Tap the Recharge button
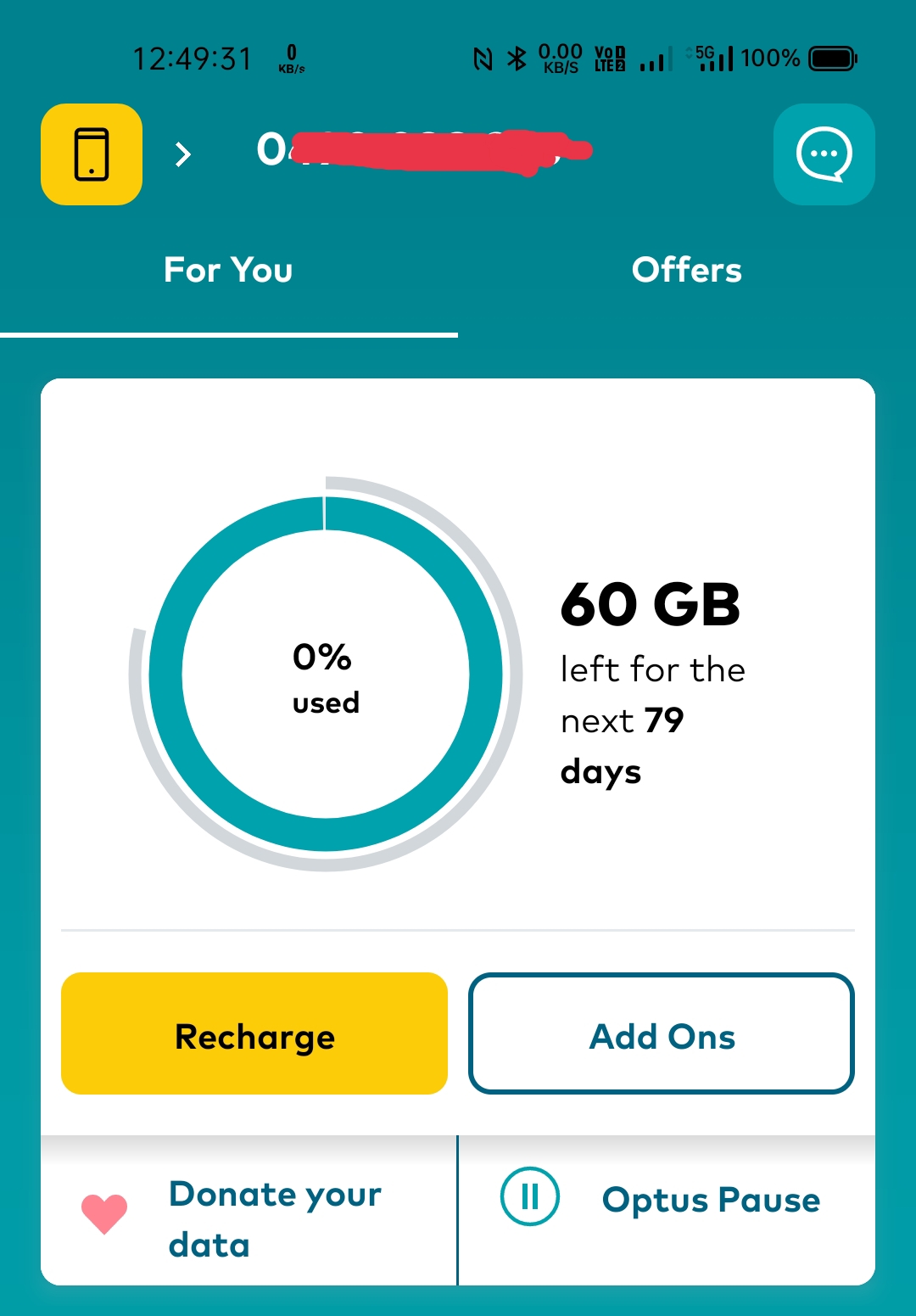Image resolution: width=916 pixels, height=1316 pixels. pos(254,1033)
